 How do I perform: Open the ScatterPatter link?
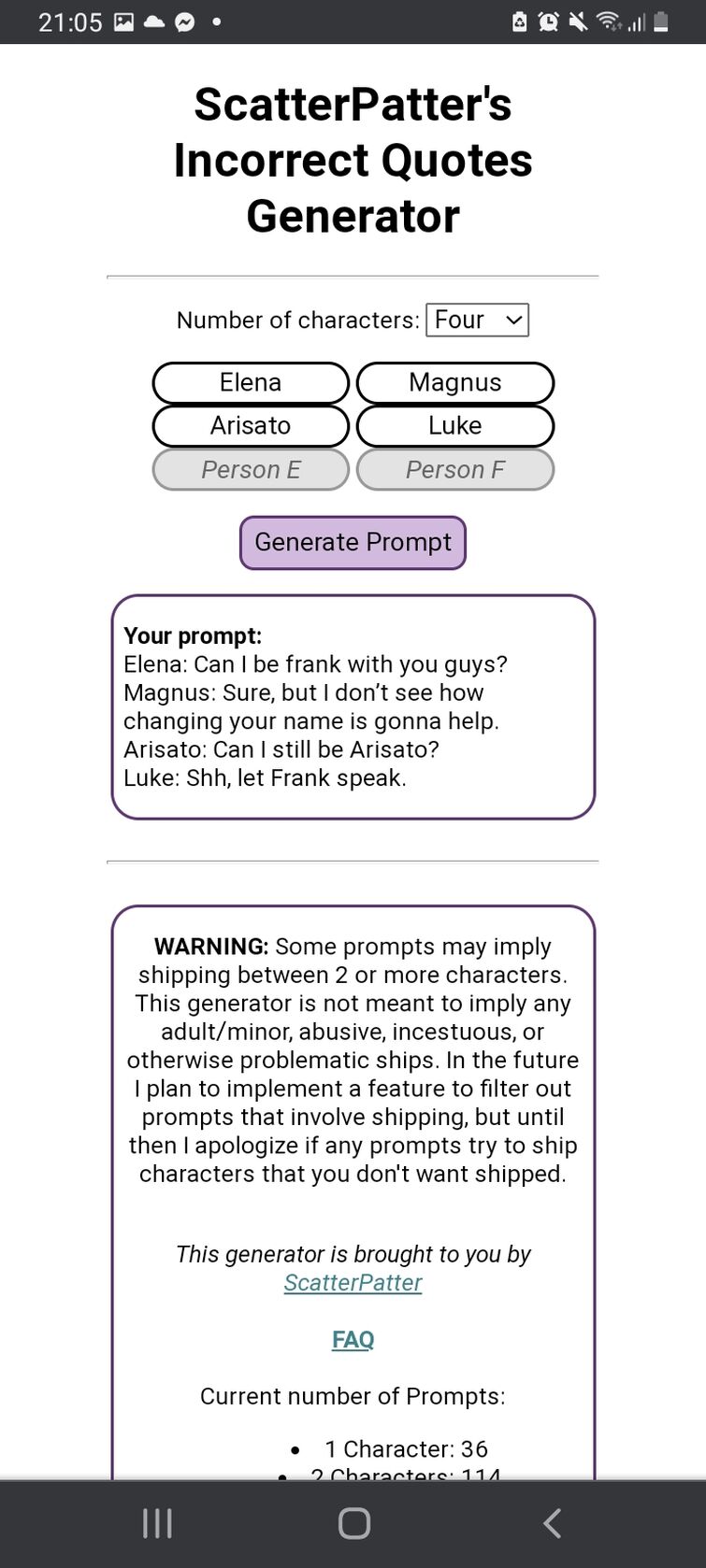tap(353, 1283)
